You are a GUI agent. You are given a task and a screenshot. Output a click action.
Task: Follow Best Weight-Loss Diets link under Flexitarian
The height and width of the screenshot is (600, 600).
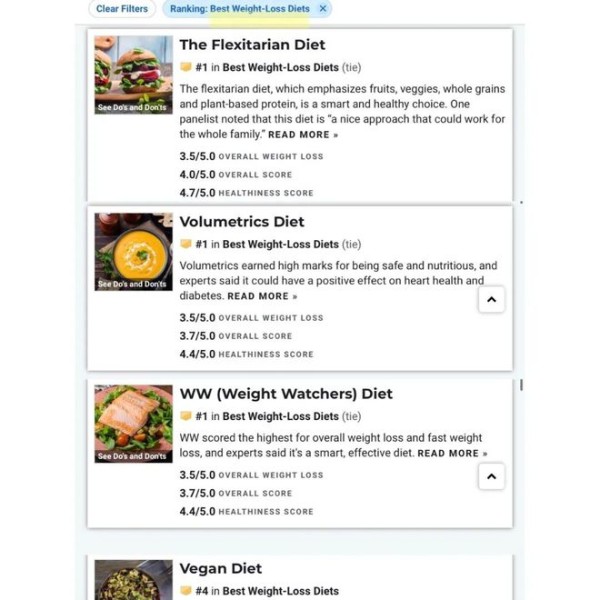coord(280,67)
